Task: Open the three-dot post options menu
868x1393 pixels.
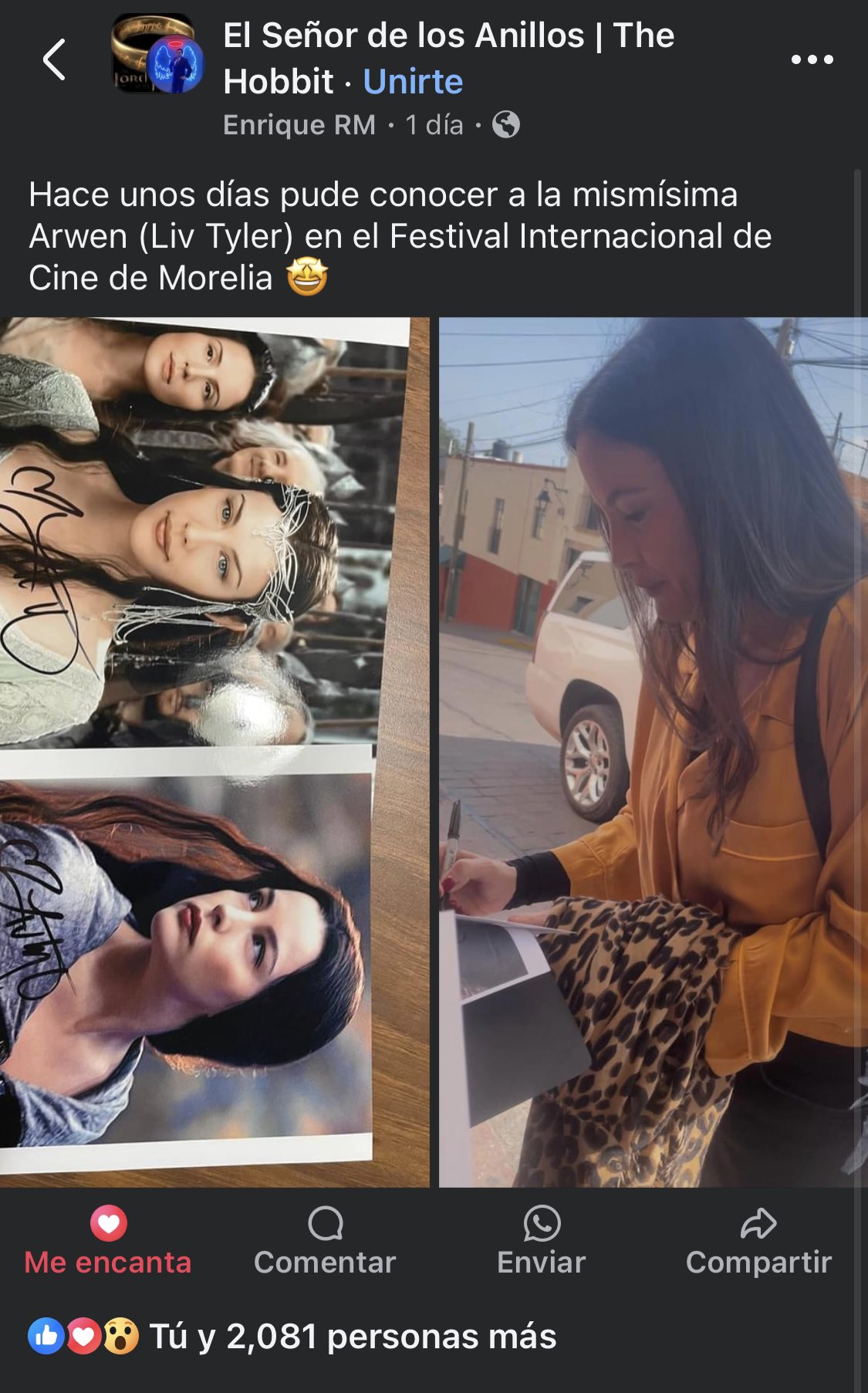Action: click(x=812, y=59)
